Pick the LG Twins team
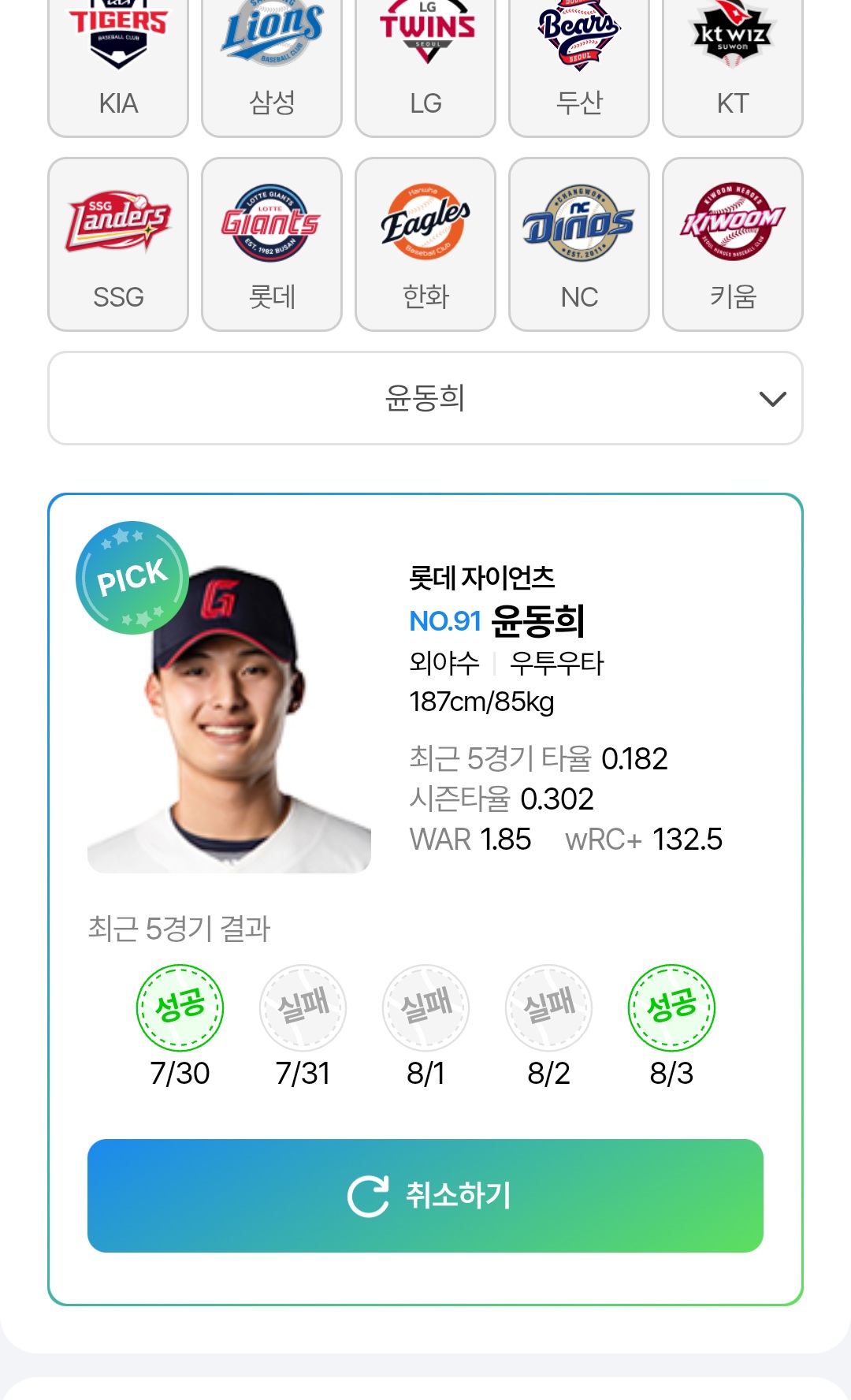The width and height of the screenshot is (851, 1400). [425, 67]
